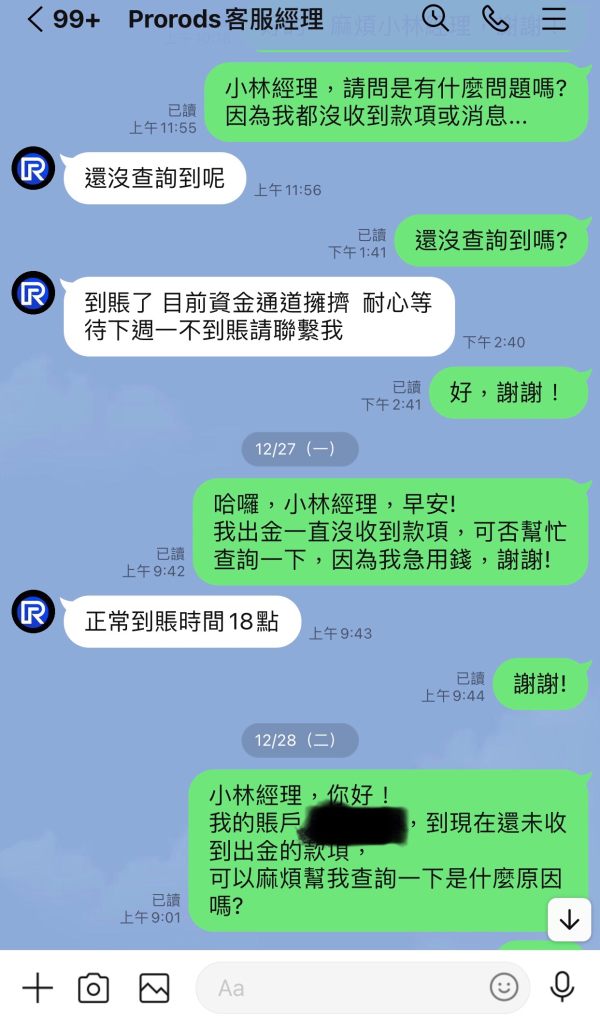Start a voice call with Prorods
The width and height of the screenshot is (600, 1024).
coord(496,18)
